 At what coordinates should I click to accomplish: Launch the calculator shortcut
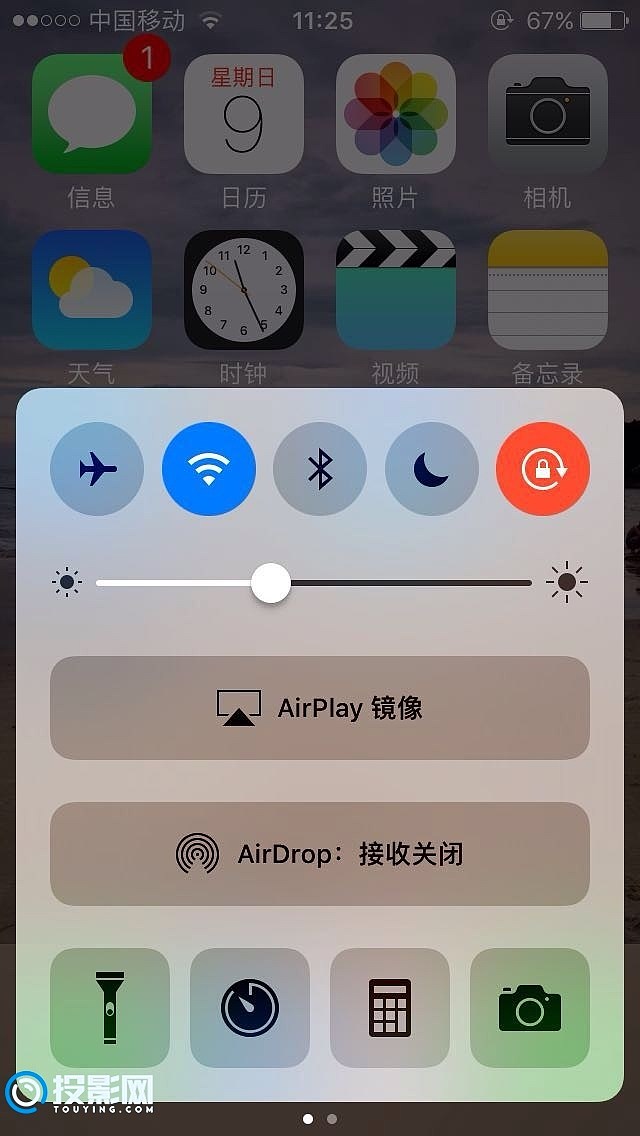(390, 1008)
